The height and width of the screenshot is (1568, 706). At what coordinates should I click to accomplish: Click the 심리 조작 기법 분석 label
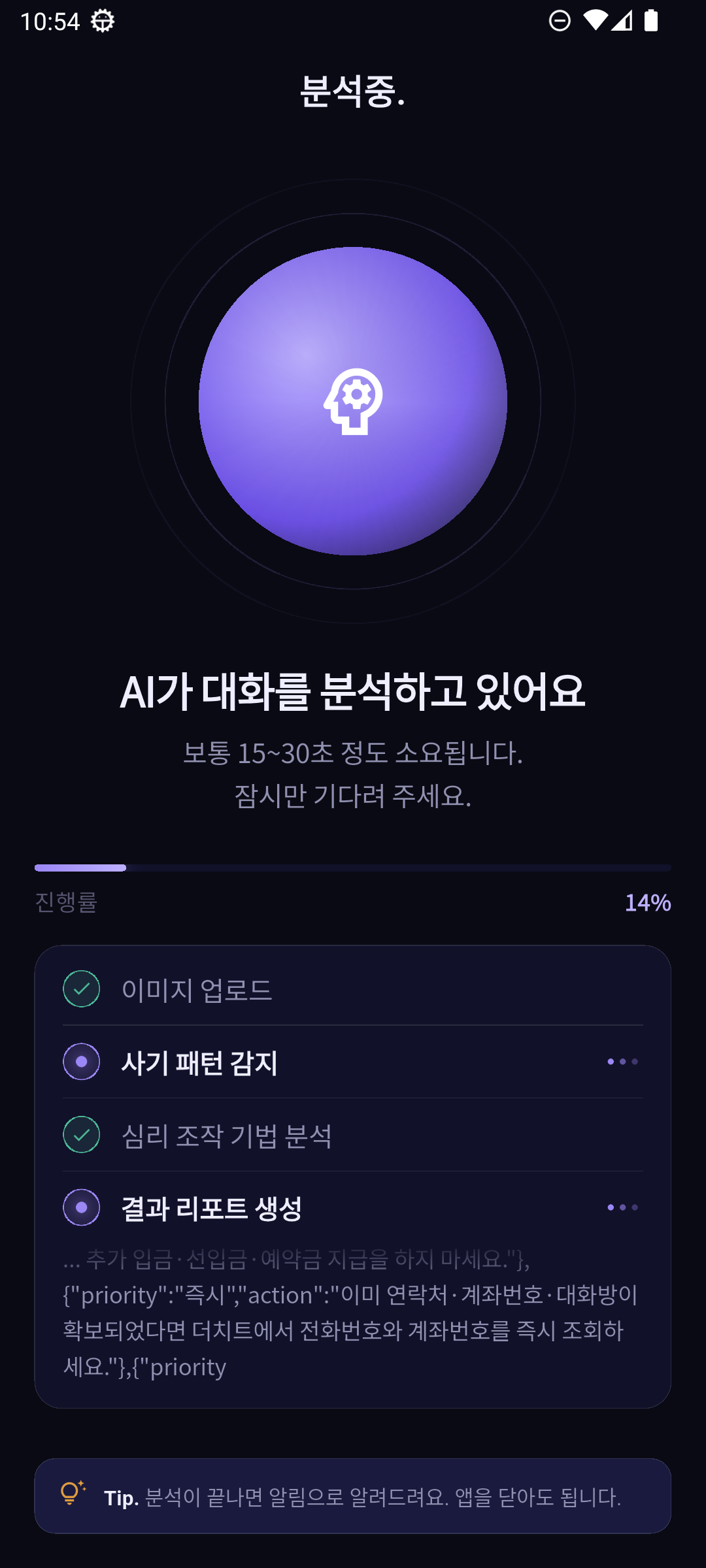tap(228, 1135)
